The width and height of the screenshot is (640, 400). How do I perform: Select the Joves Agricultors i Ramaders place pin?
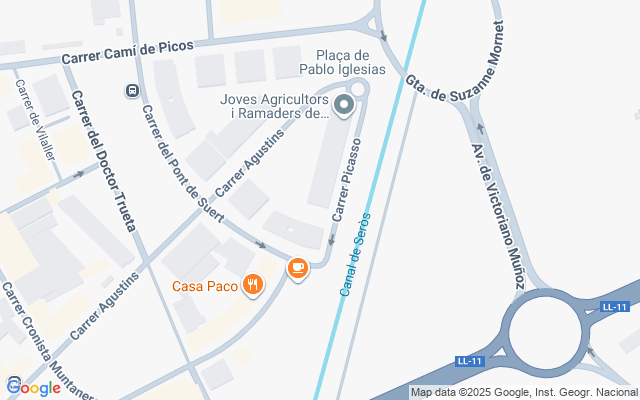[344, 105]
